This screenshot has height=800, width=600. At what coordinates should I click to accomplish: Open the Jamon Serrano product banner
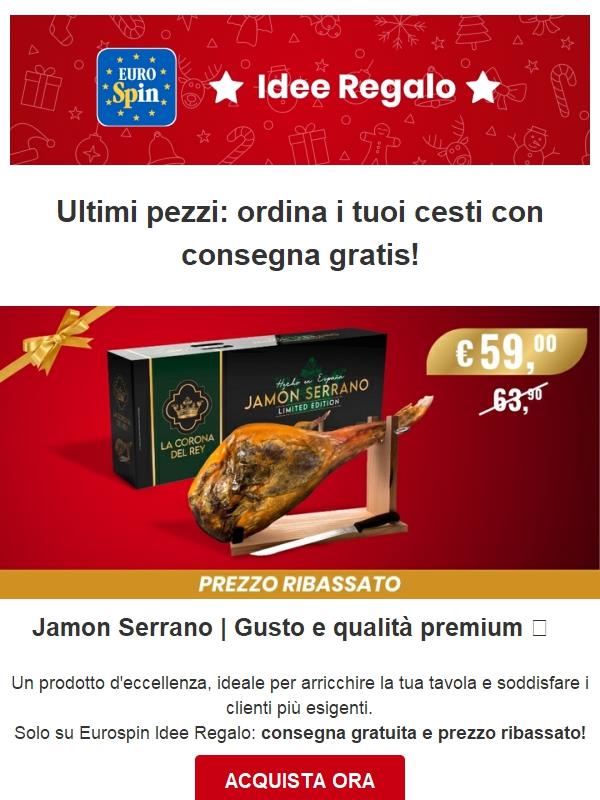[x=300, y=450]
